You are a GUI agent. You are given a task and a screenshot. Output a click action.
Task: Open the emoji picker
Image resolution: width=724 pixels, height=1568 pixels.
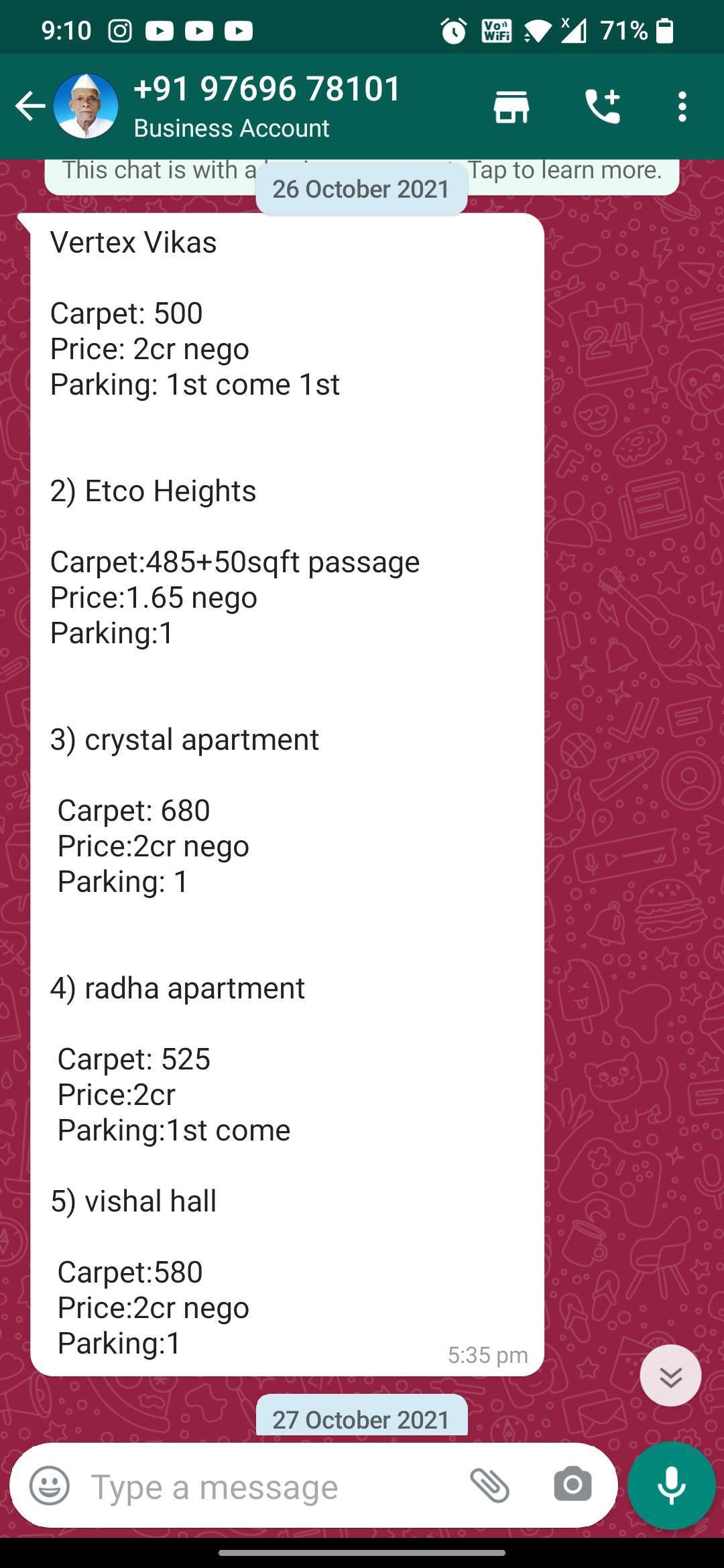pos(50,1486)
